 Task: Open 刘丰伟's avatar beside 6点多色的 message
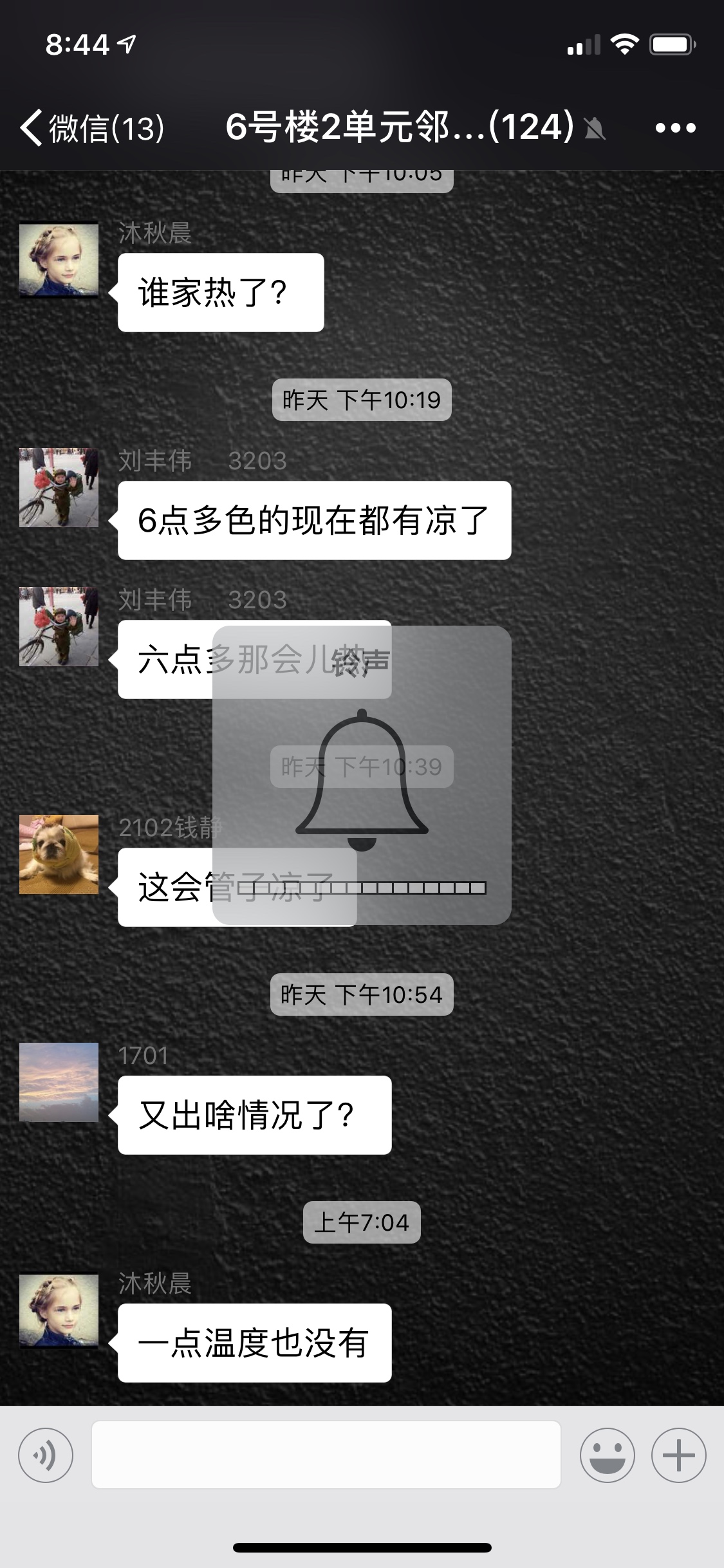(x=59, y=488)
